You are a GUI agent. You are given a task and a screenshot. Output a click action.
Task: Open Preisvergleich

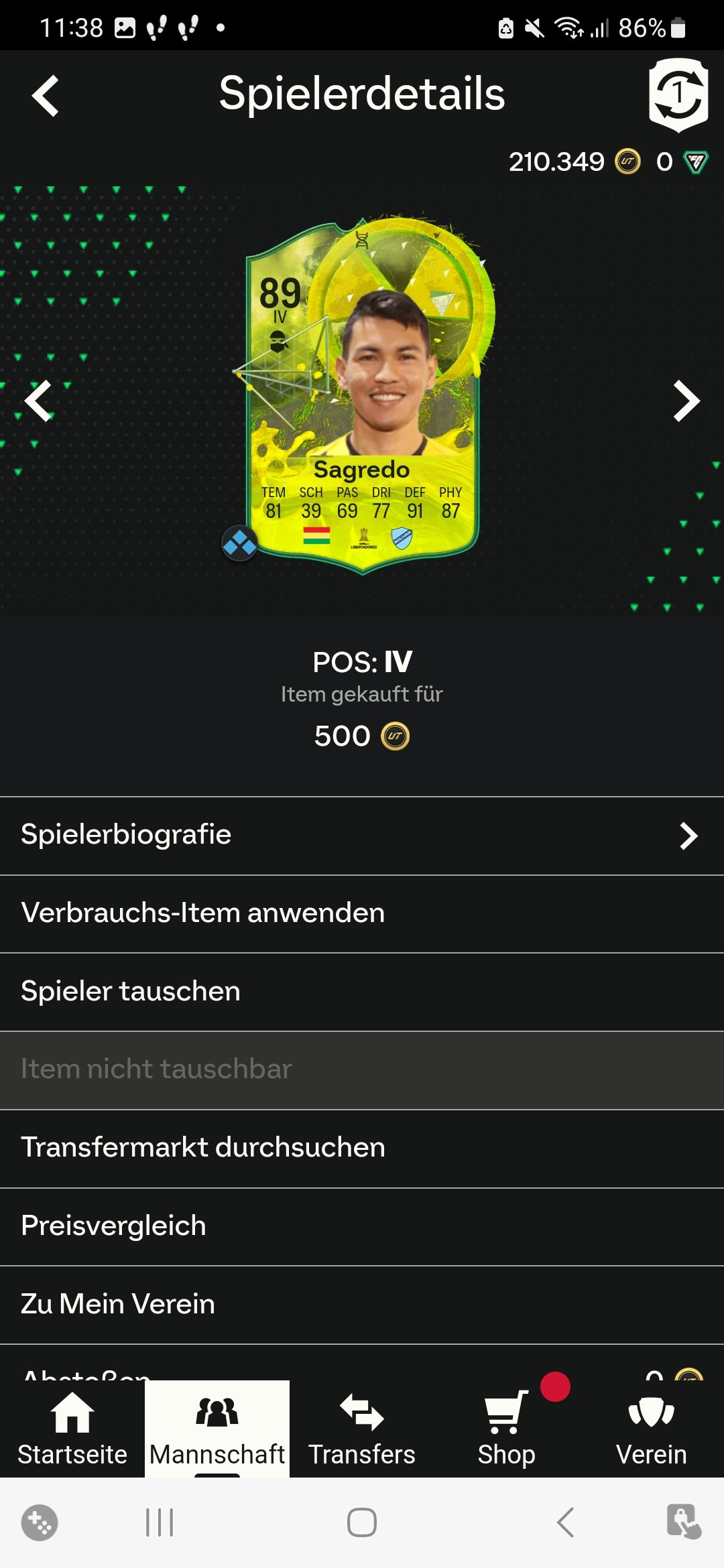362,1227
